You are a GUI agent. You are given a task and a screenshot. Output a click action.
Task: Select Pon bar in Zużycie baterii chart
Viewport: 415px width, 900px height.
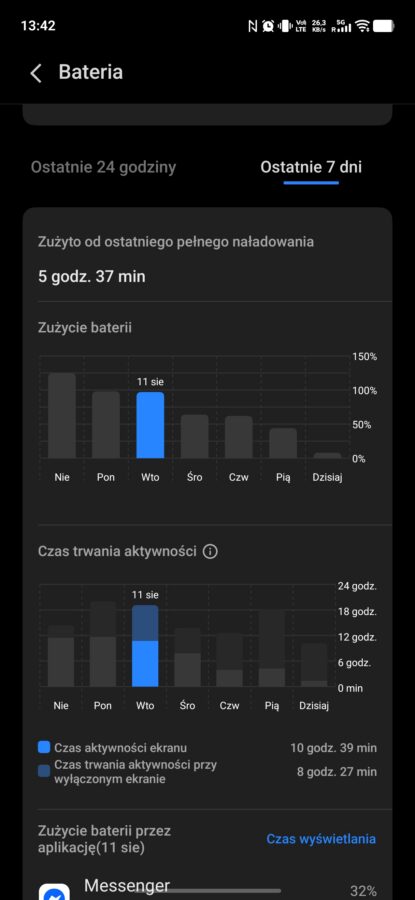coord(106,425)
